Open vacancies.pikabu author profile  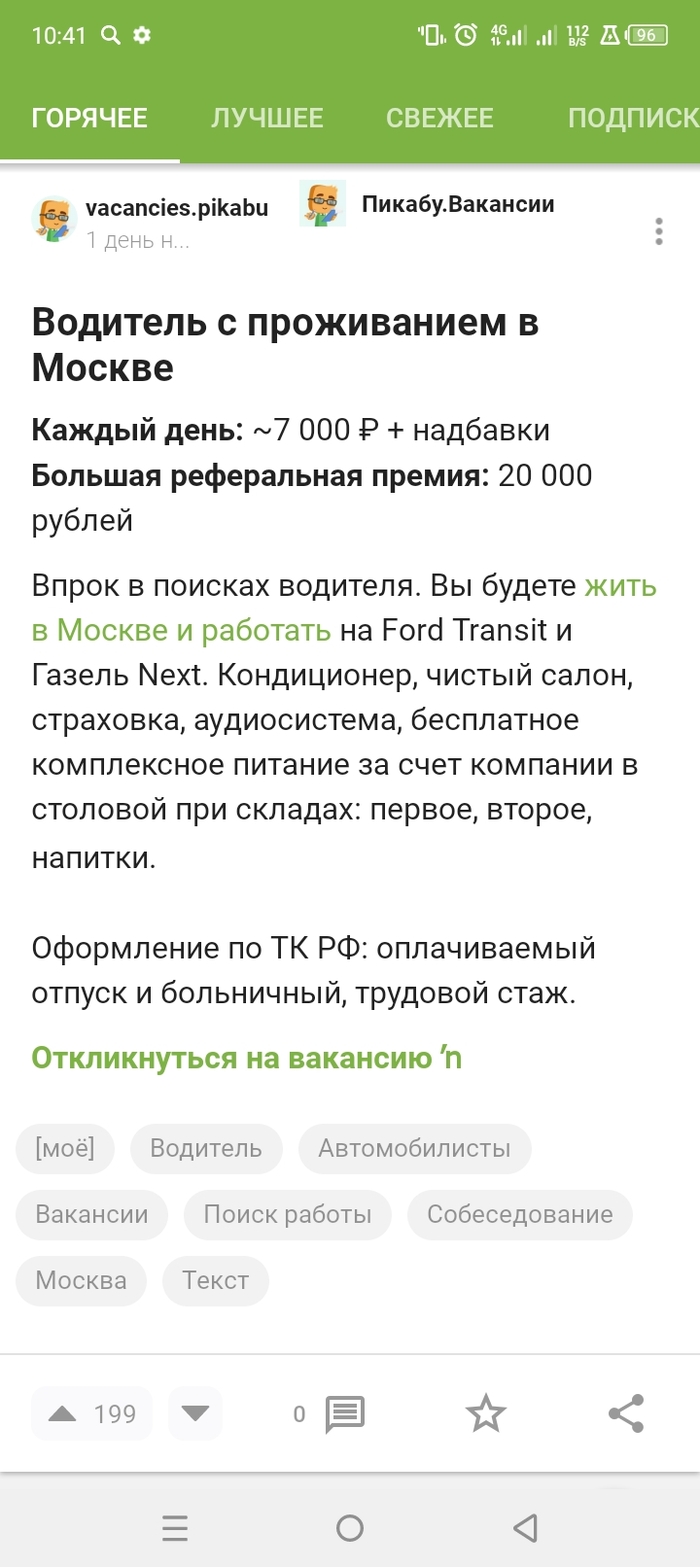pyautogui.click(x=176, y=208)
